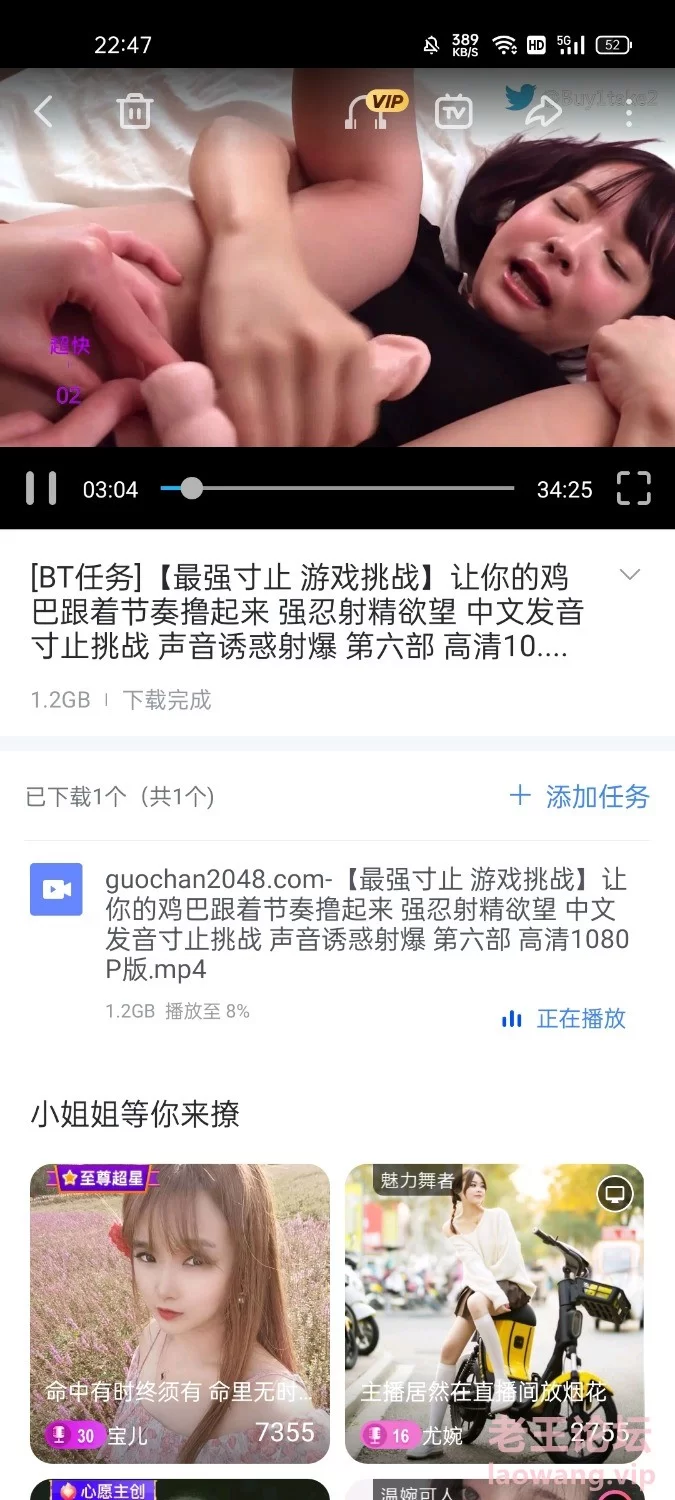This screenshot has width=675, height=1500.
Task: Open the downloaded mp4 file row
Action: (337, 944)
